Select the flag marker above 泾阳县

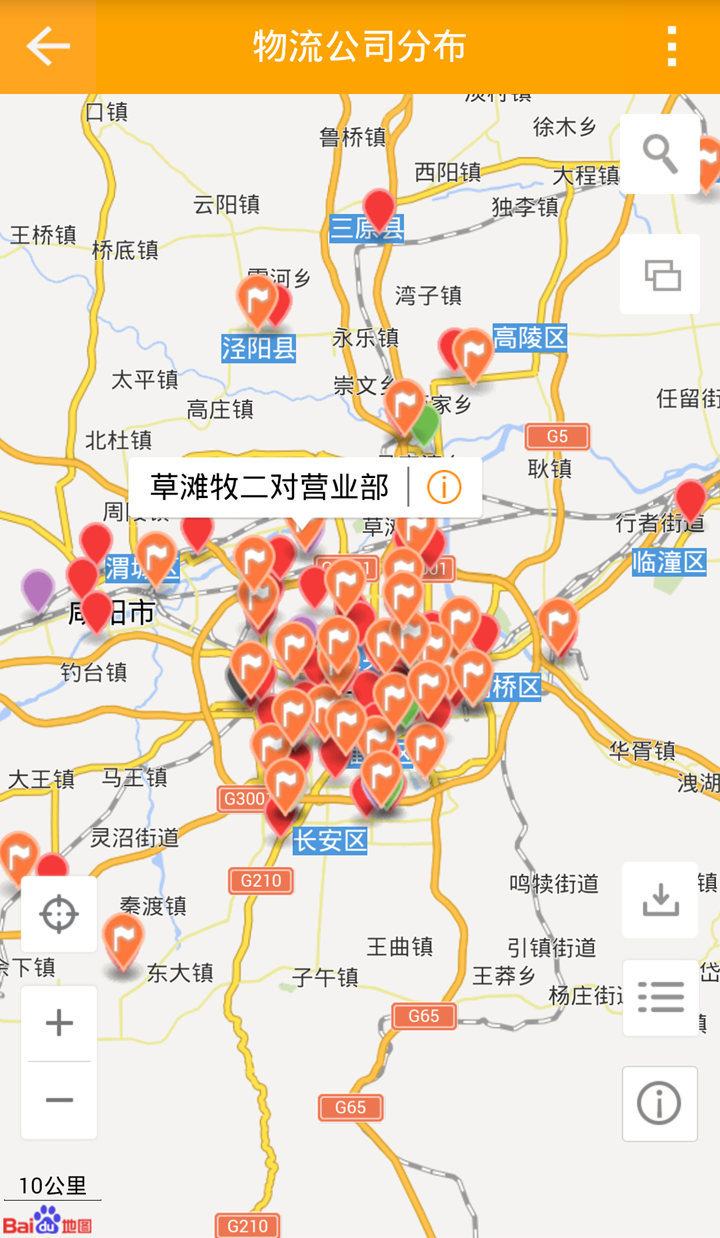pyautogui.click(x=256, y=299)
